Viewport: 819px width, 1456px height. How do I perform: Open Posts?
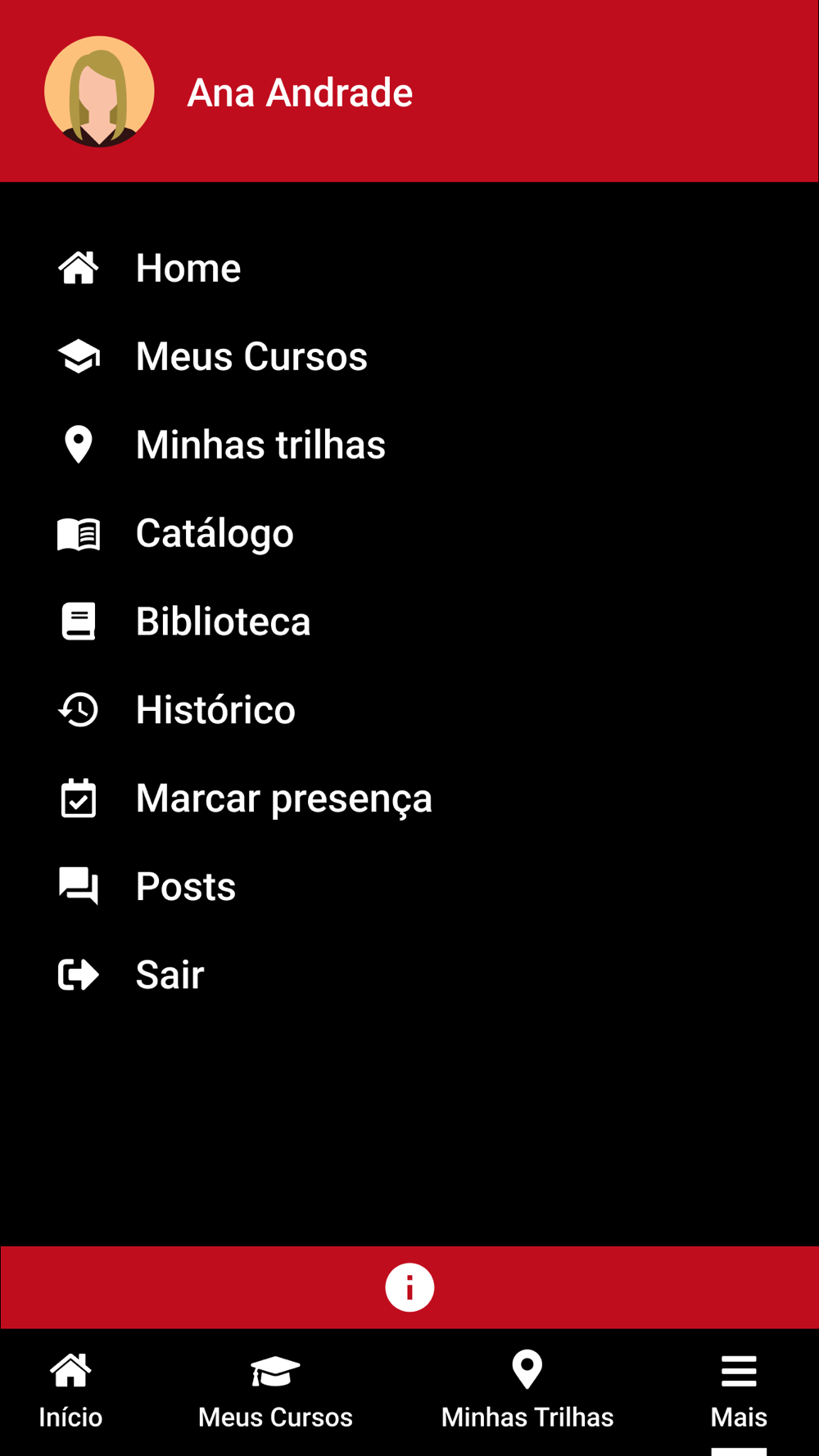[185, 887]
